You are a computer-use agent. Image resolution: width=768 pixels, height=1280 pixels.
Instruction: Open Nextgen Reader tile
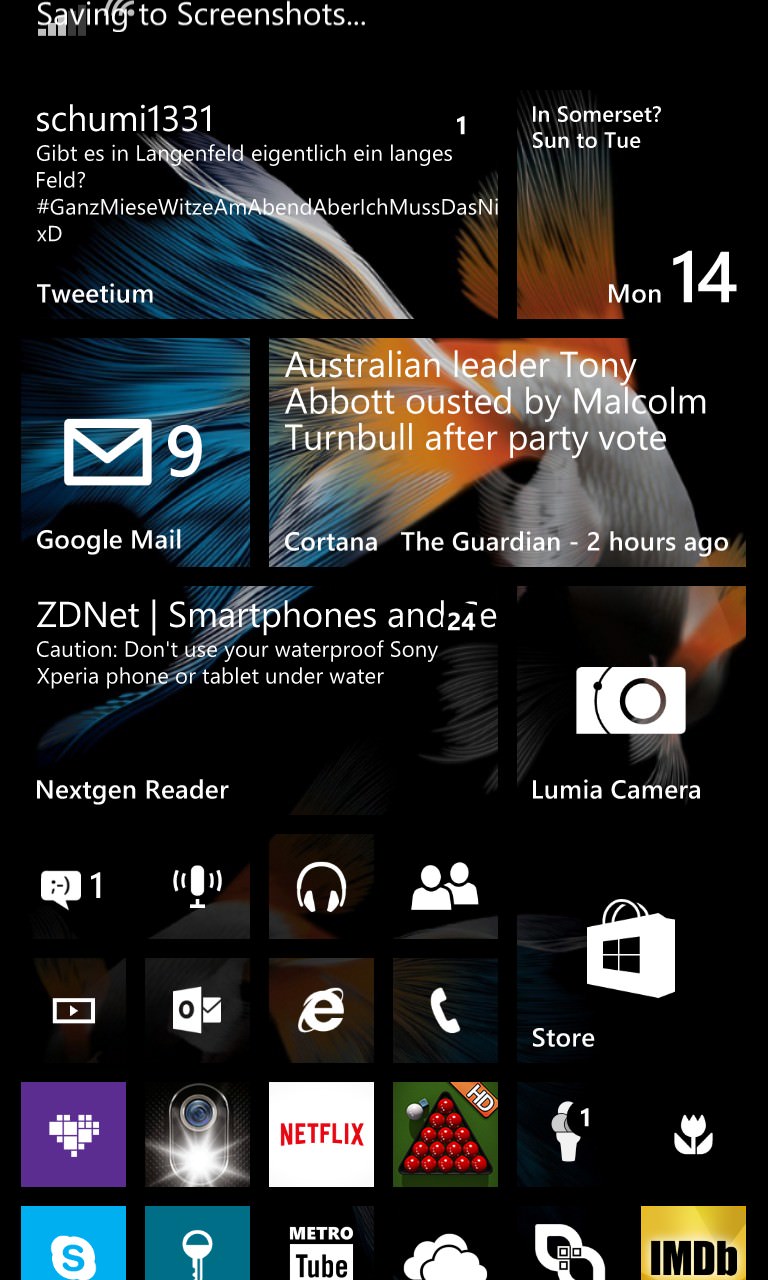click(259, 700)
